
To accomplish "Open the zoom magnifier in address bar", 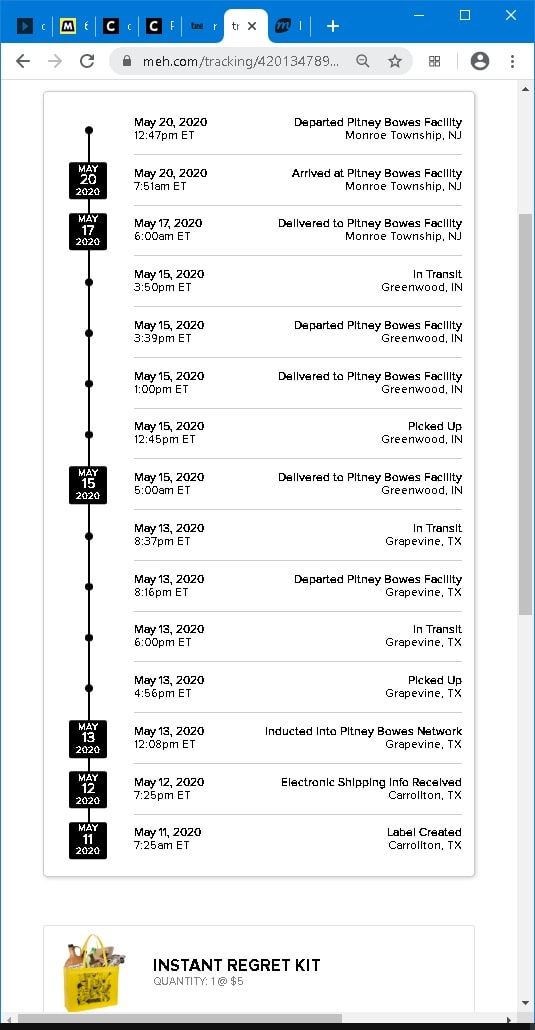I will pos(363,61).
